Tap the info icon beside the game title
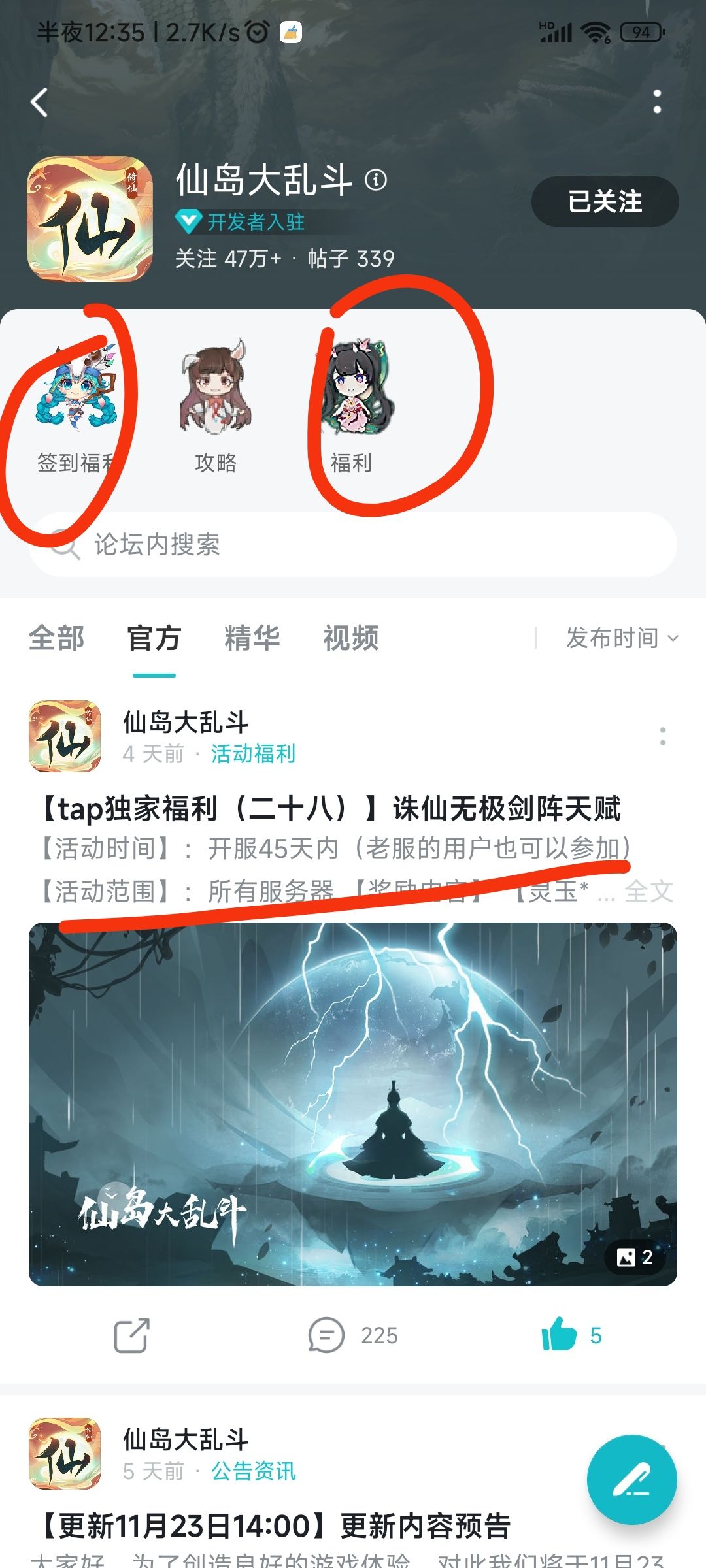 click(x=375, y=180)
